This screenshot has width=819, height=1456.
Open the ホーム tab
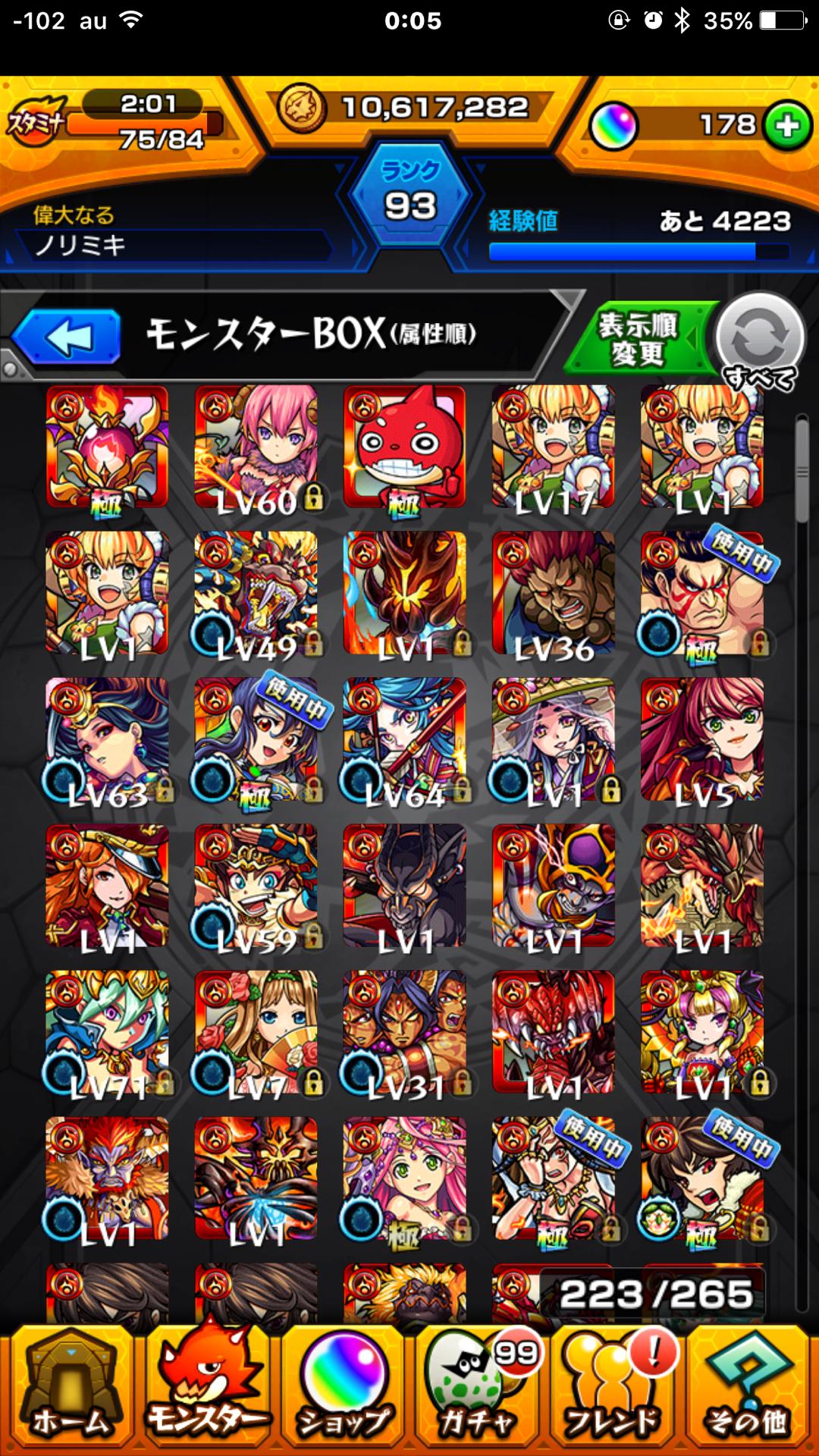(x=70, y=1389)
